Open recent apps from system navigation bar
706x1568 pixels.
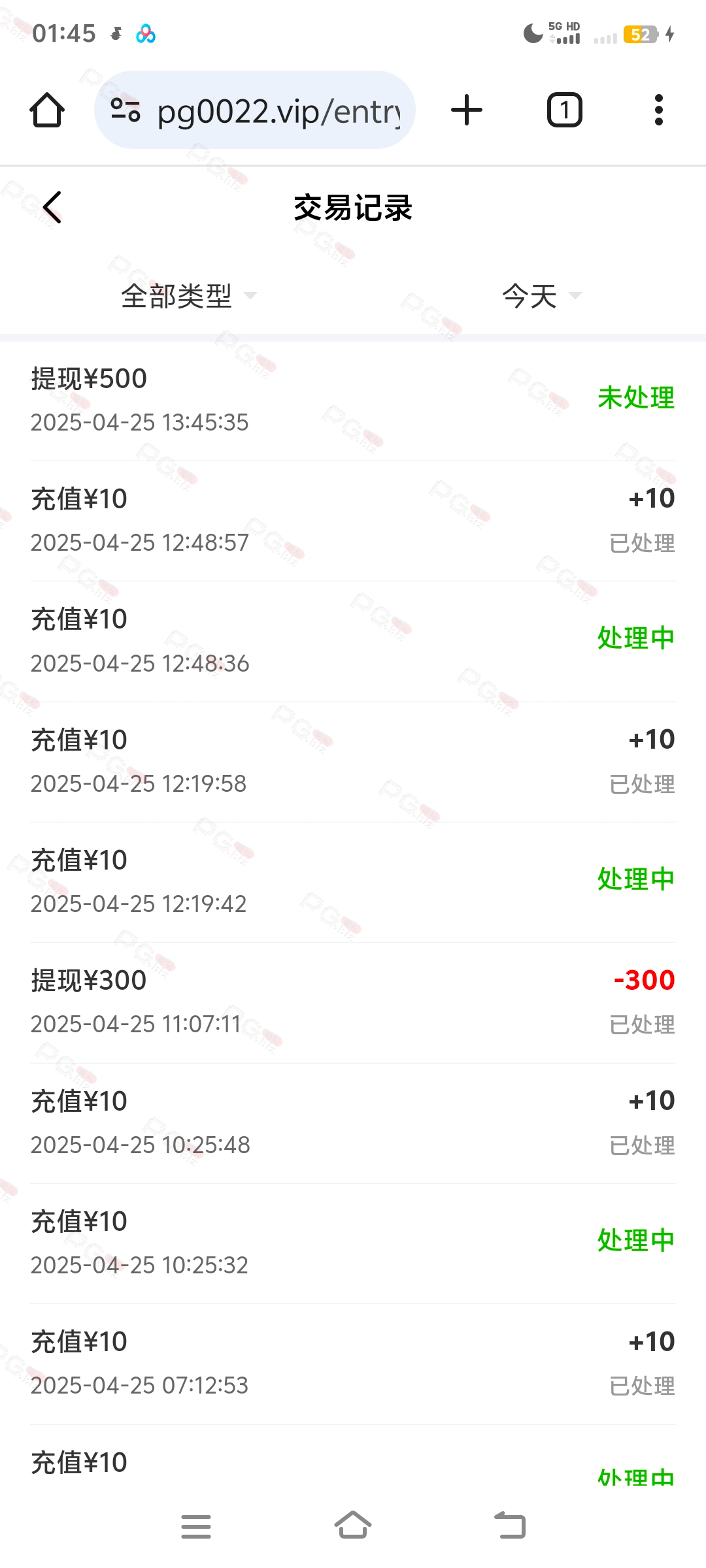[x=196, y=1526]
